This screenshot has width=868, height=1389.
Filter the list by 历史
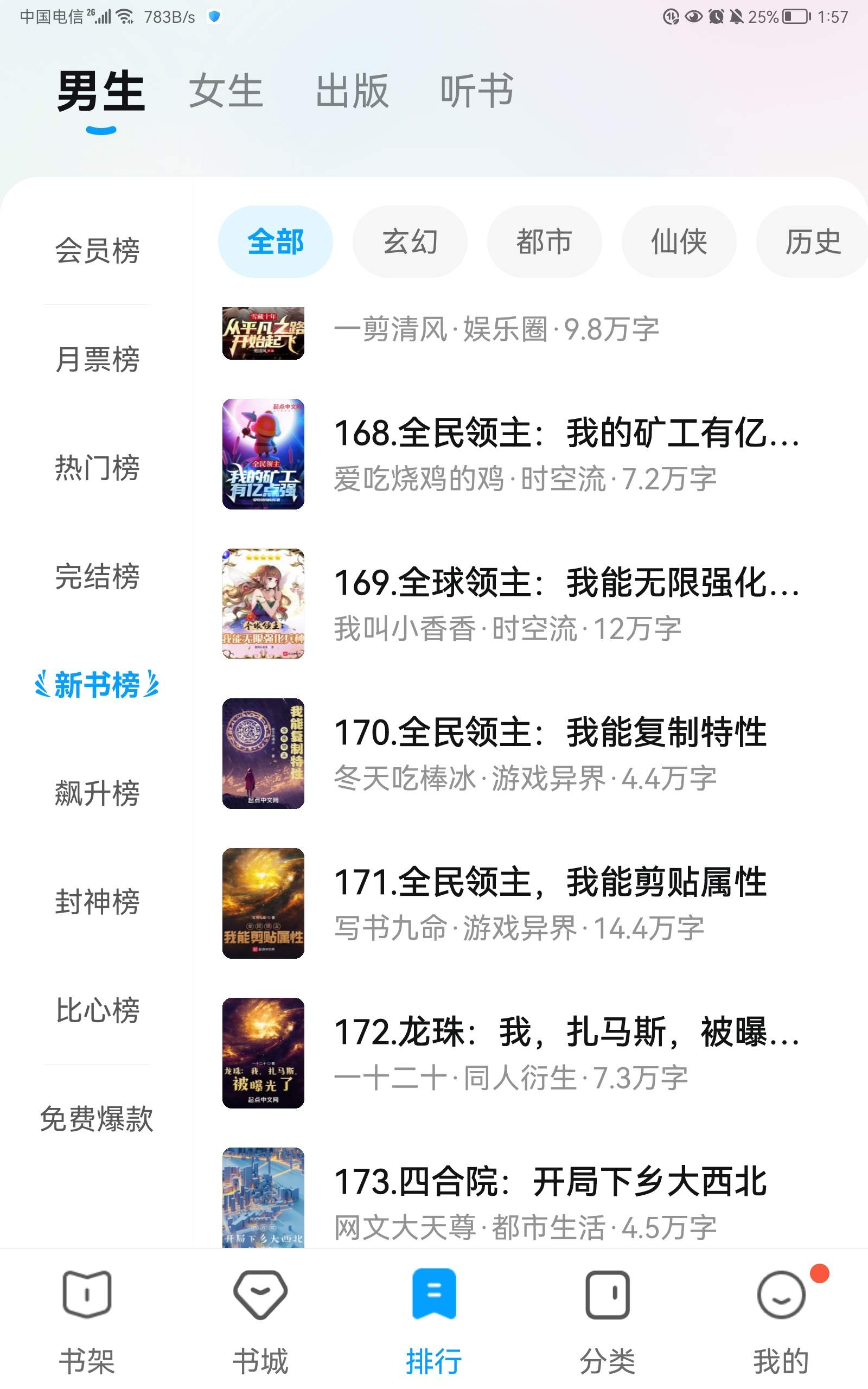point(812,241)
